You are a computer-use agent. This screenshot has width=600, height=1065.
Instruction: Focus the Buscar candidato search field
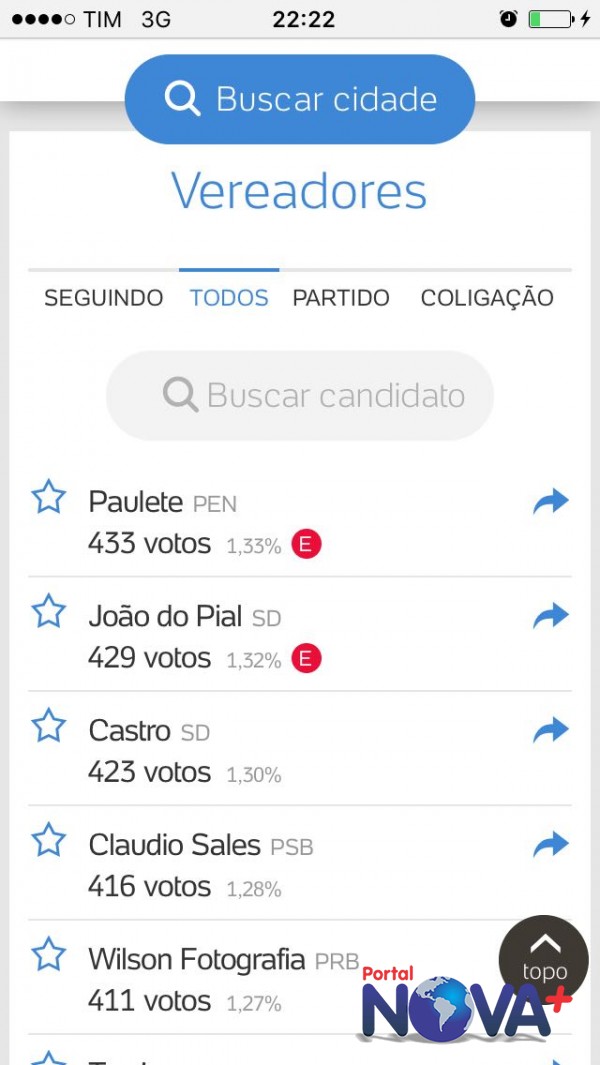pos(300,395)
